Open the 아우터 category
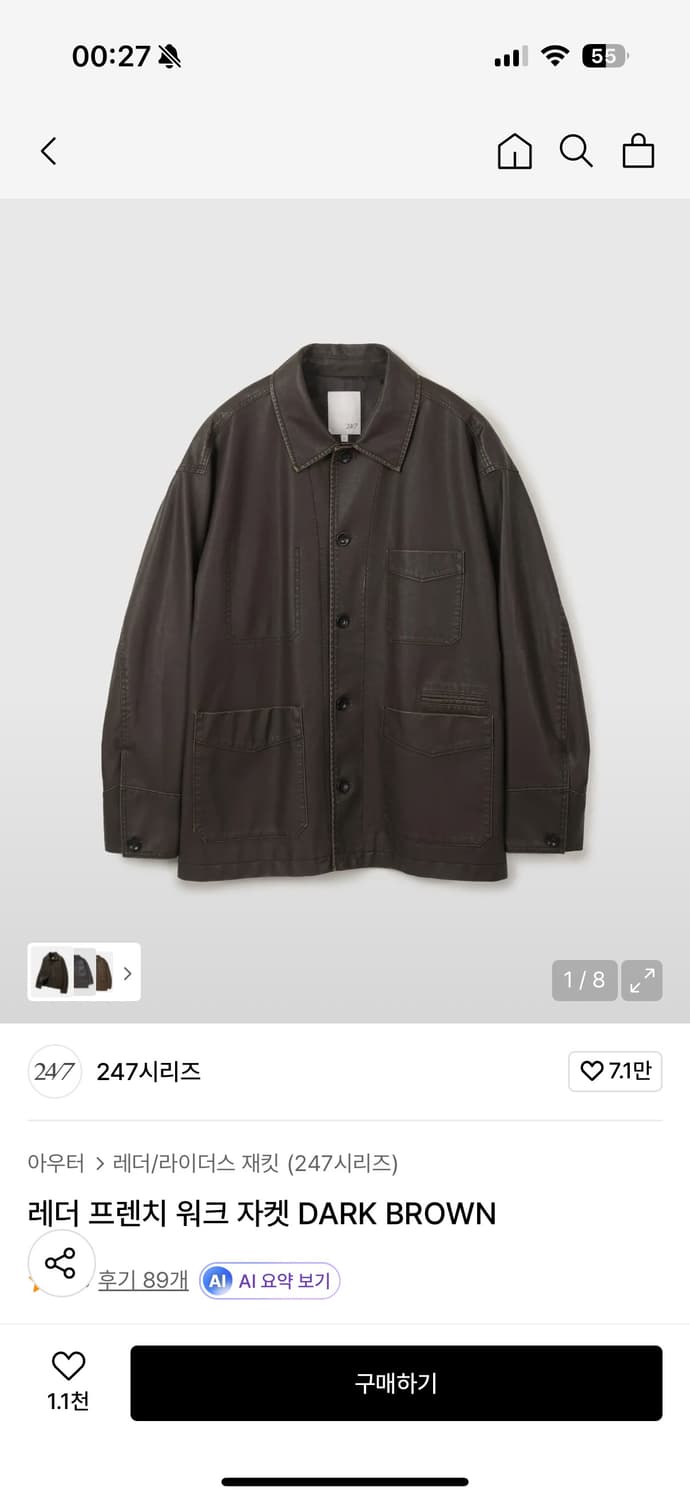The width and height of the screenshot is (690, 1500). click(56, 1163)
